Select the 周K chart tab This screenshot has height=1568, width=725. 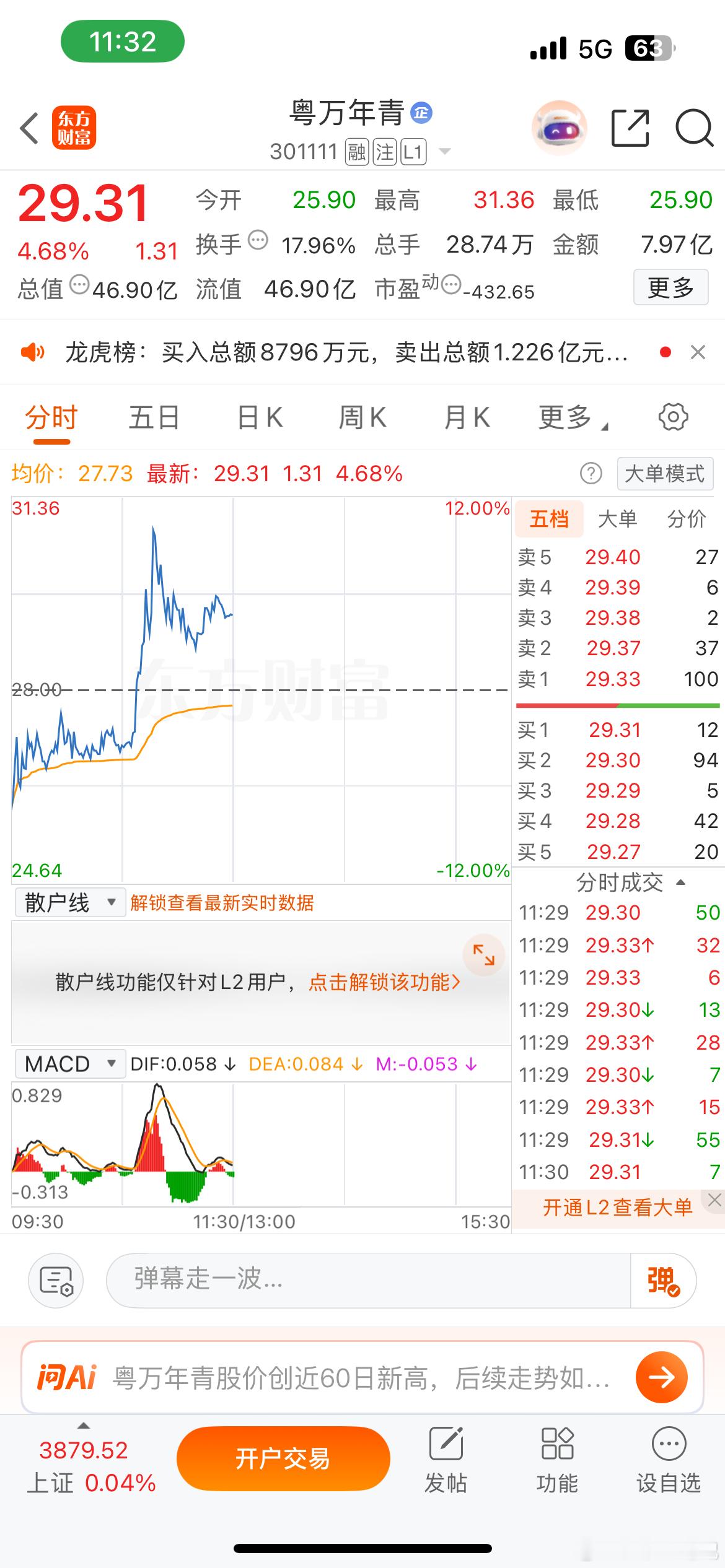tap(362, 417)
